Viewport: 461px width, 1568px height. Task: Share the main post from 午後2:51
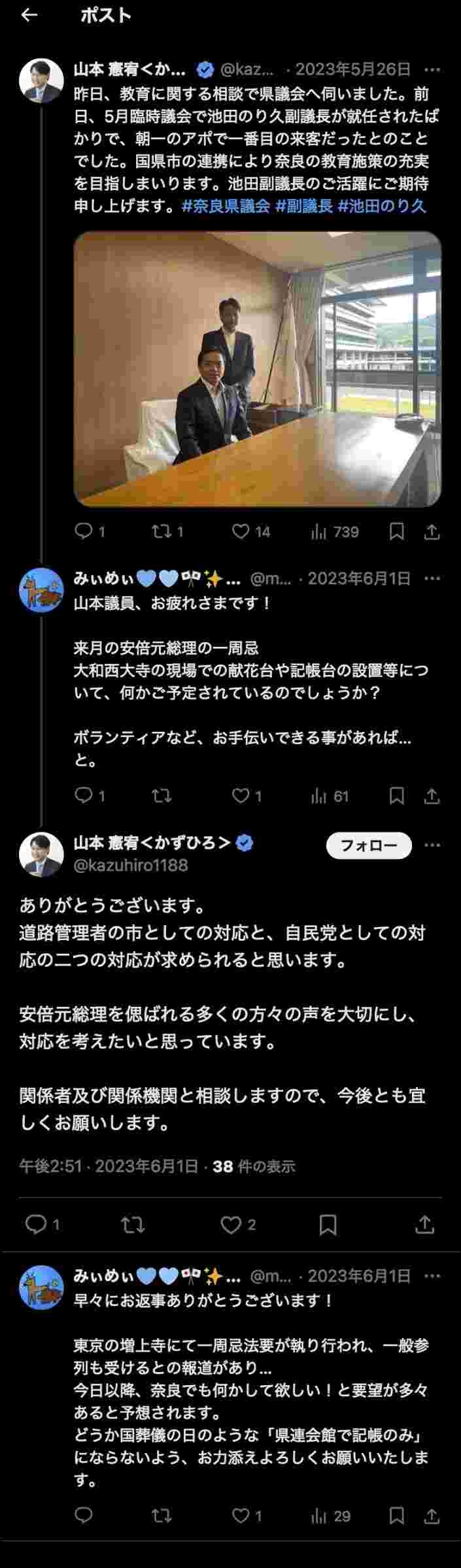click(424, 1224)
